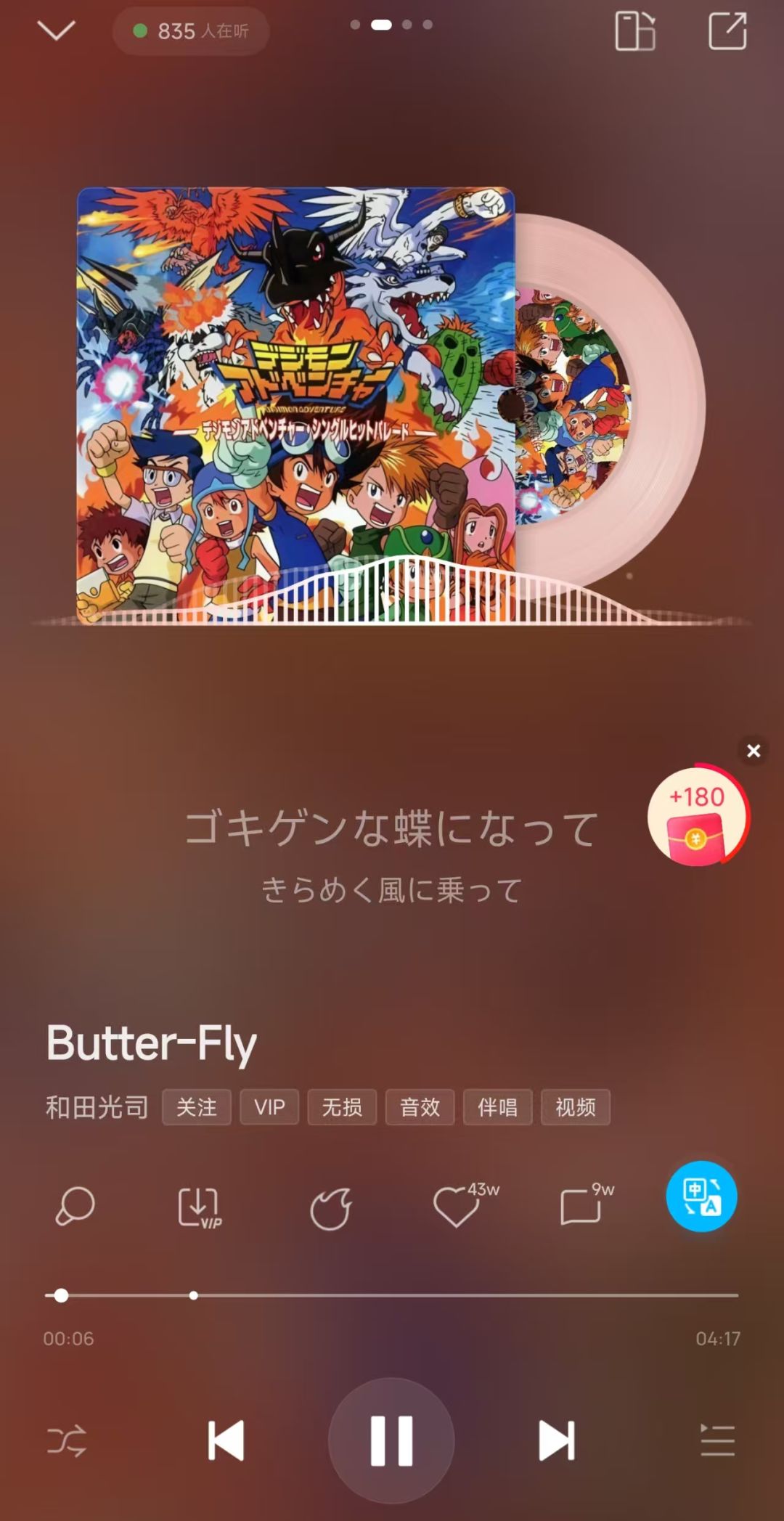Open landscape rotate view icon
The image size is (784, 1521).
click(635, 29)
